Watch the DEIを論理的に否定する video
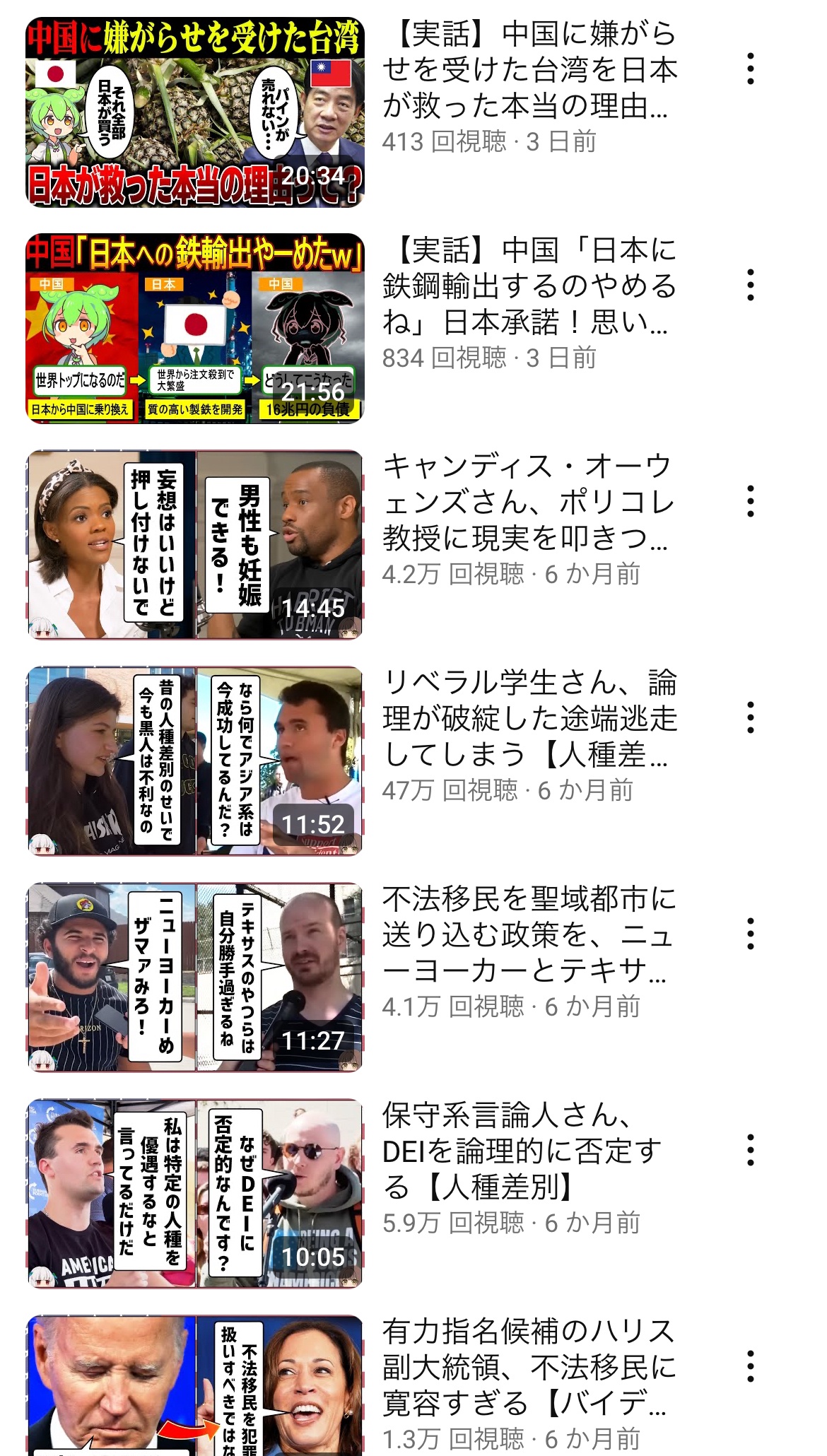Image resolution: width=827 pixels, height=1456 pixels. coord(195,1194)
